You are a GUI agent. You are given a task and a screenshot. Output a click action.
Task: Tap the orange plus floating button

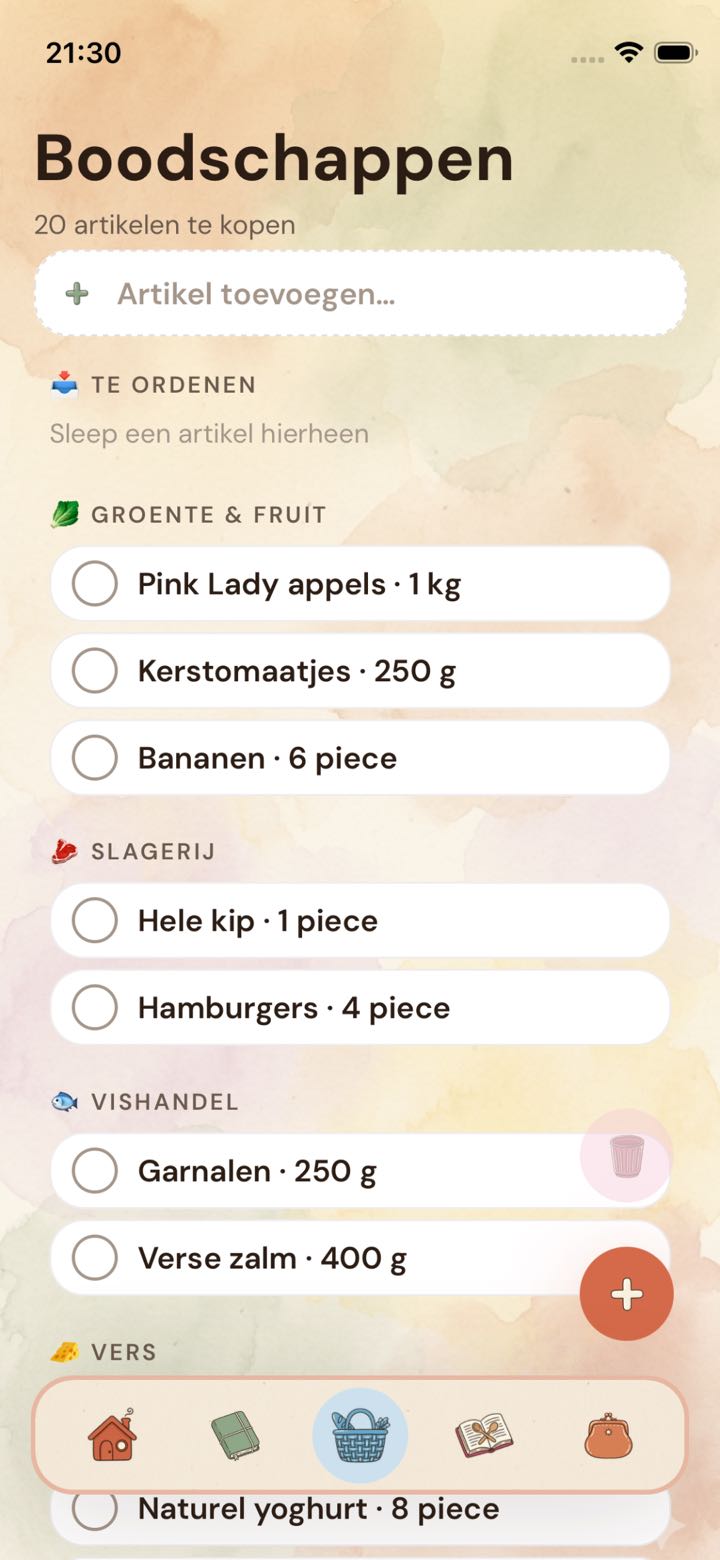(627, 1294)
